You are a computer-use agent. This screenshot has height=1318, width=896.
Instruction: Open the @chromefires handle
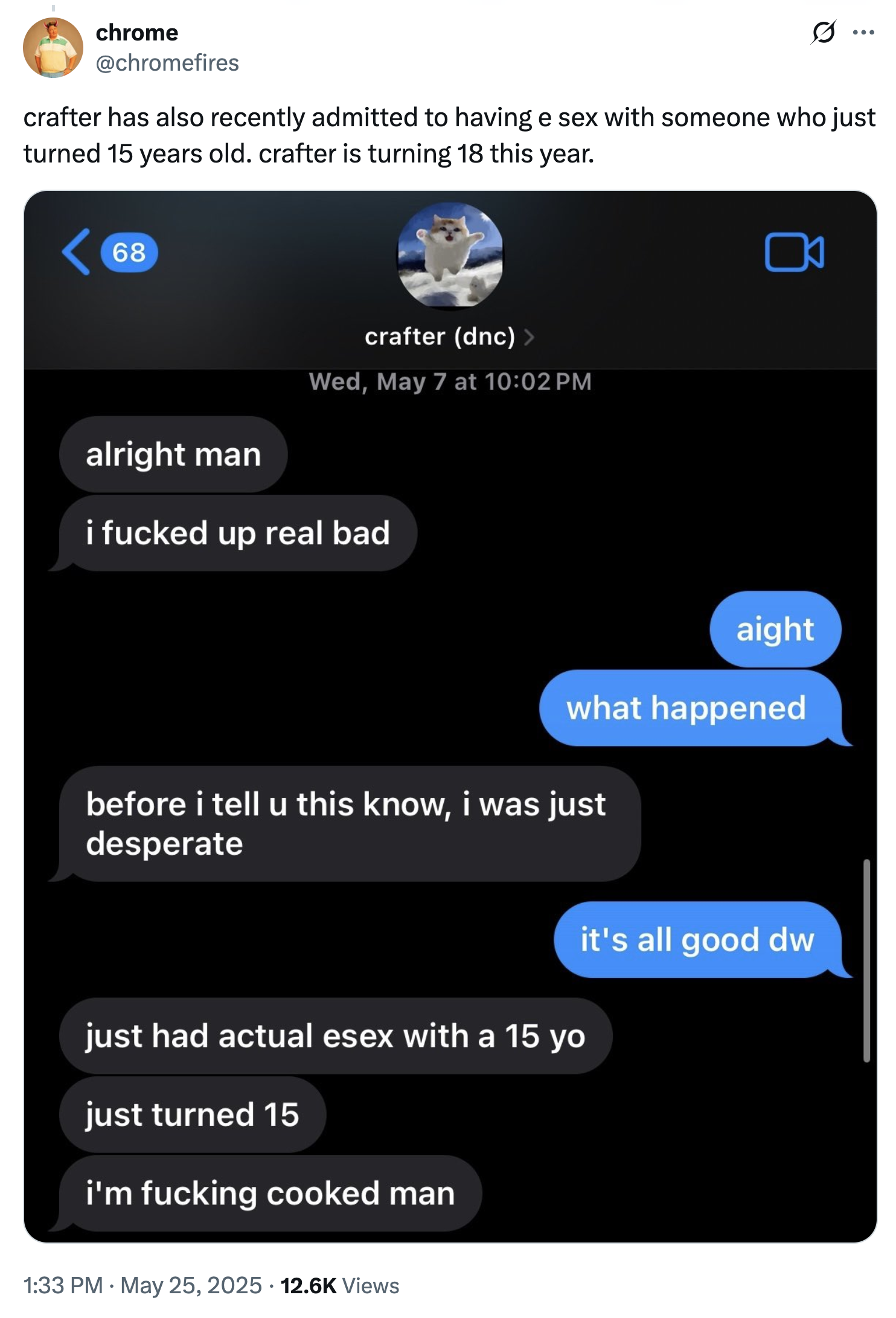pos(167,63)
